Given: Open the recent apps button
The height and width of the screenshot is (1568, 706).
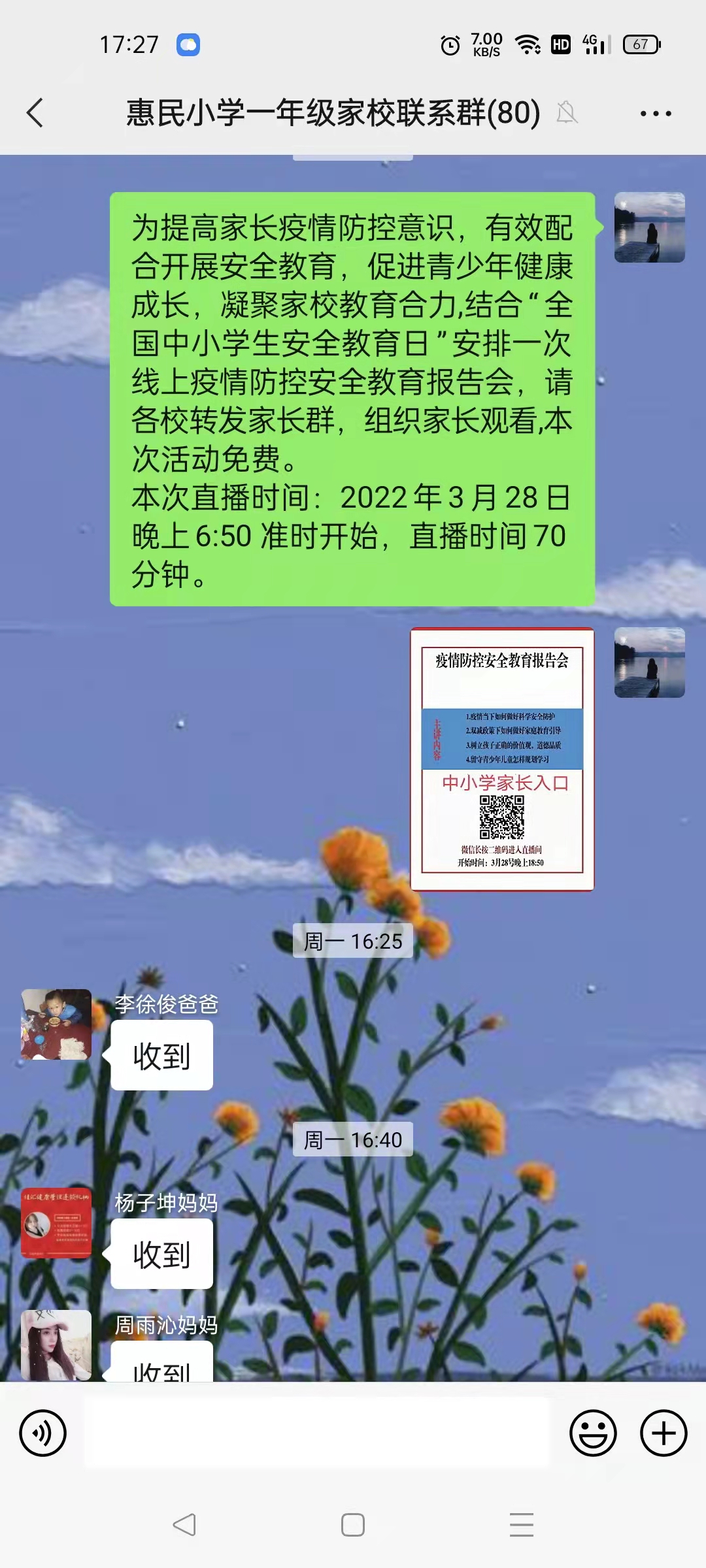Looking at the screenshot, I should point(522,1525).
